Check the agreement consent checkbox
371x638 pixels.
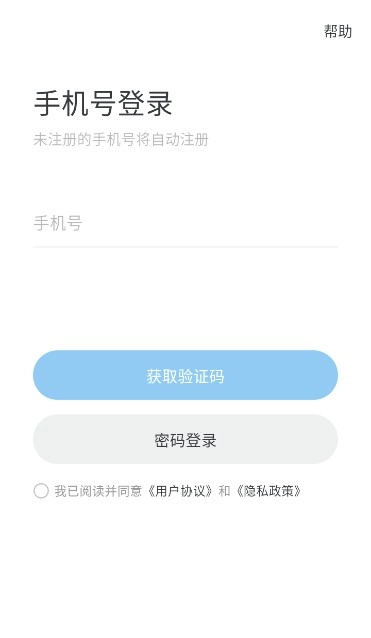pyautogui.click(x=41, y=491)
